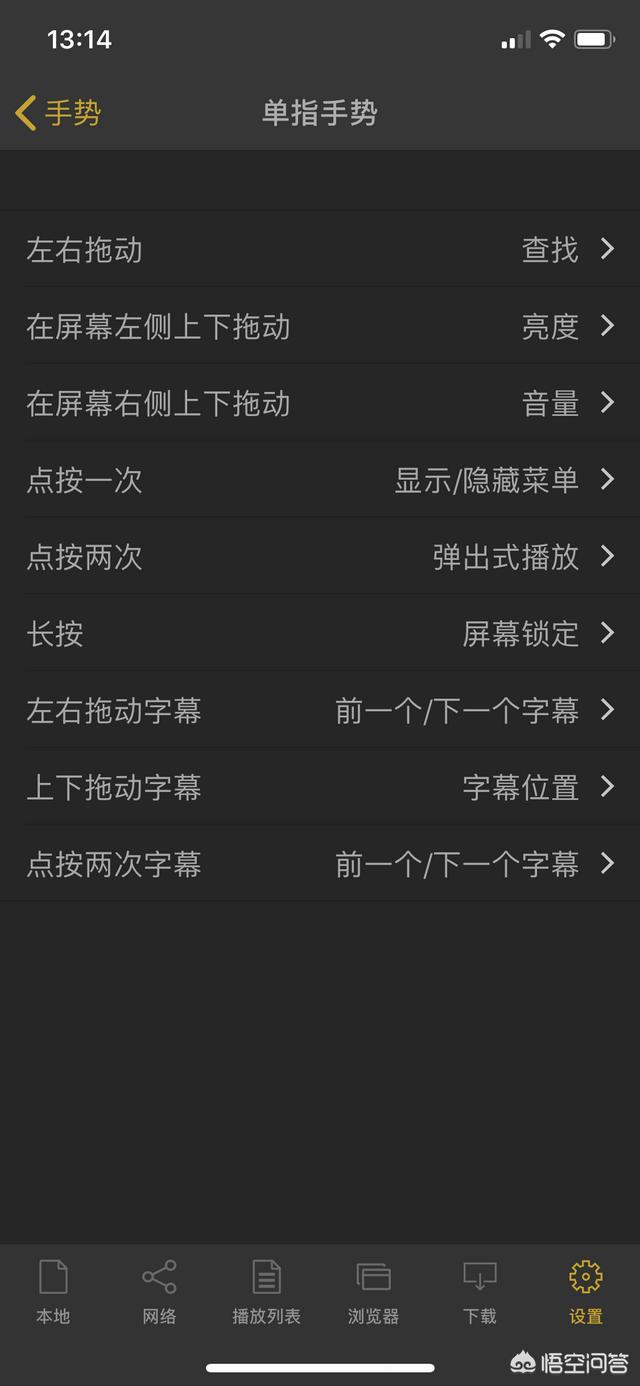Open the 在屏幕右侧上下拖动 volume setting

(x=320, y=403)
